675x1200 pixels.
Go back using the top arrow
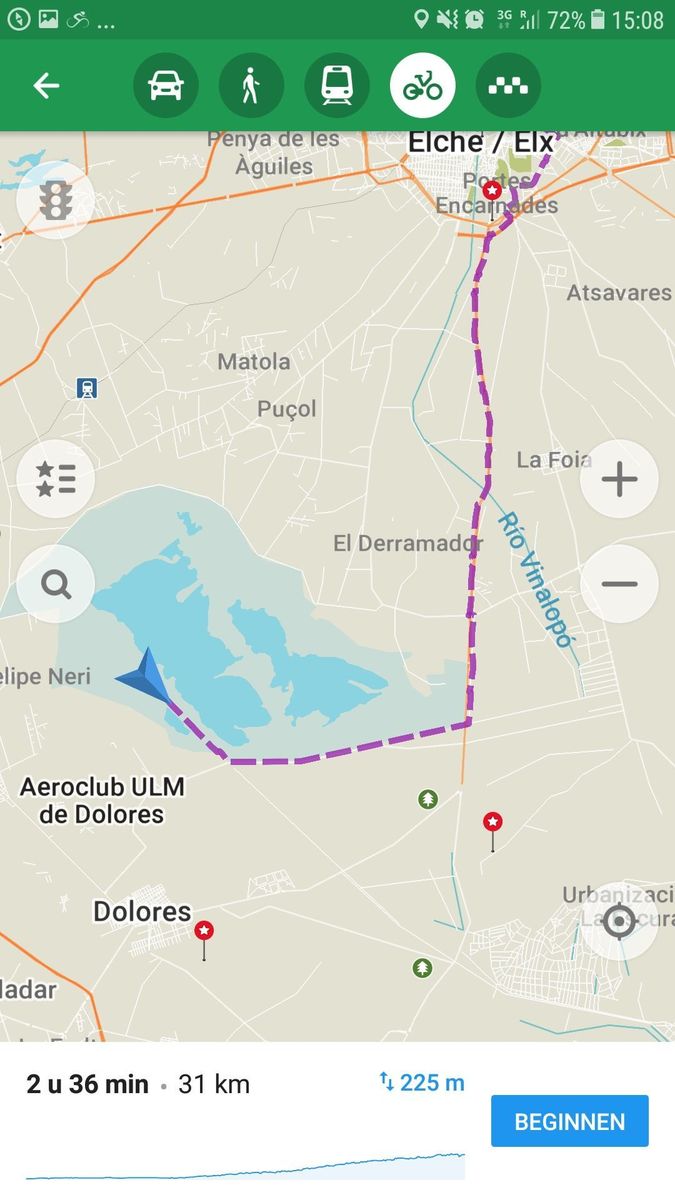[46, 86]
